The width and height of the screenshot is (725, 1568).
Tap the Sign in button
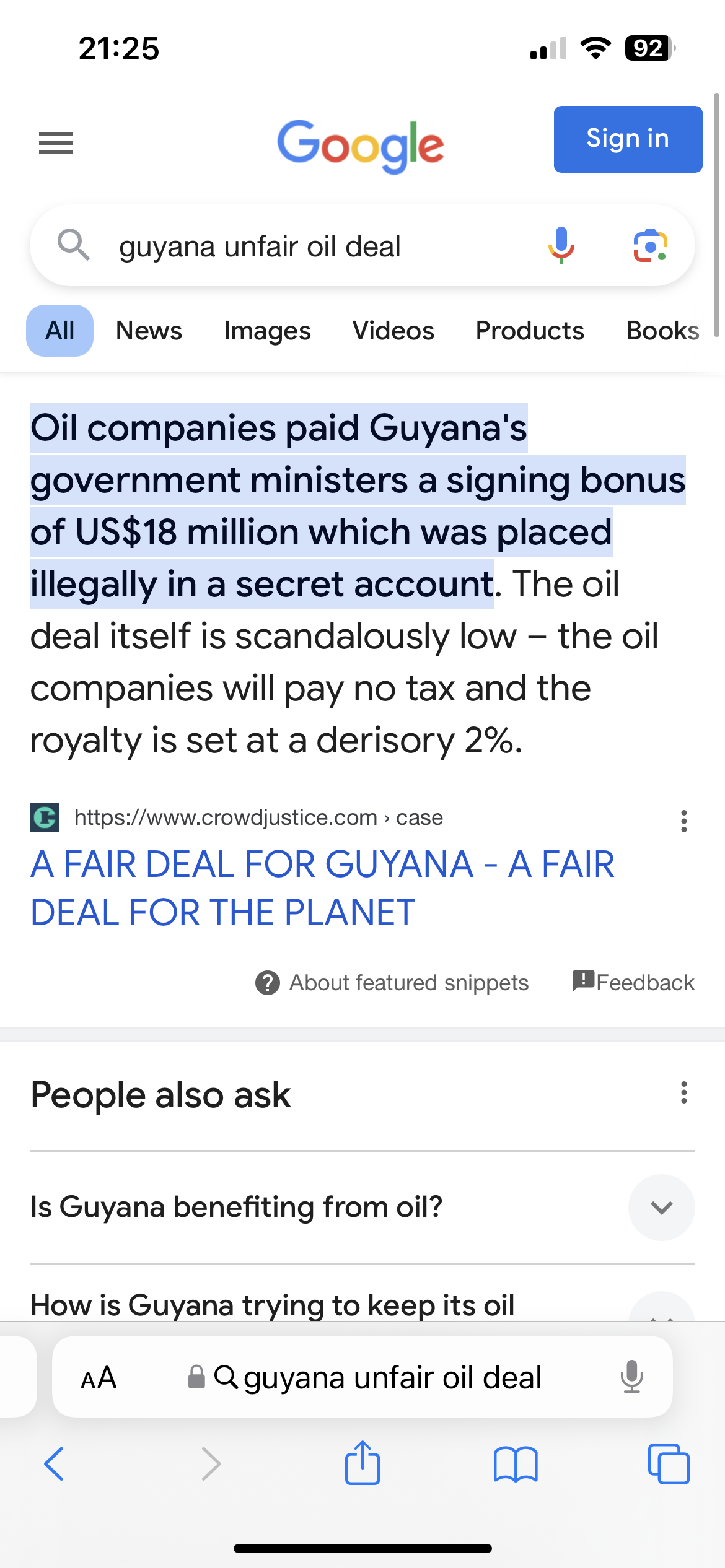628,139
